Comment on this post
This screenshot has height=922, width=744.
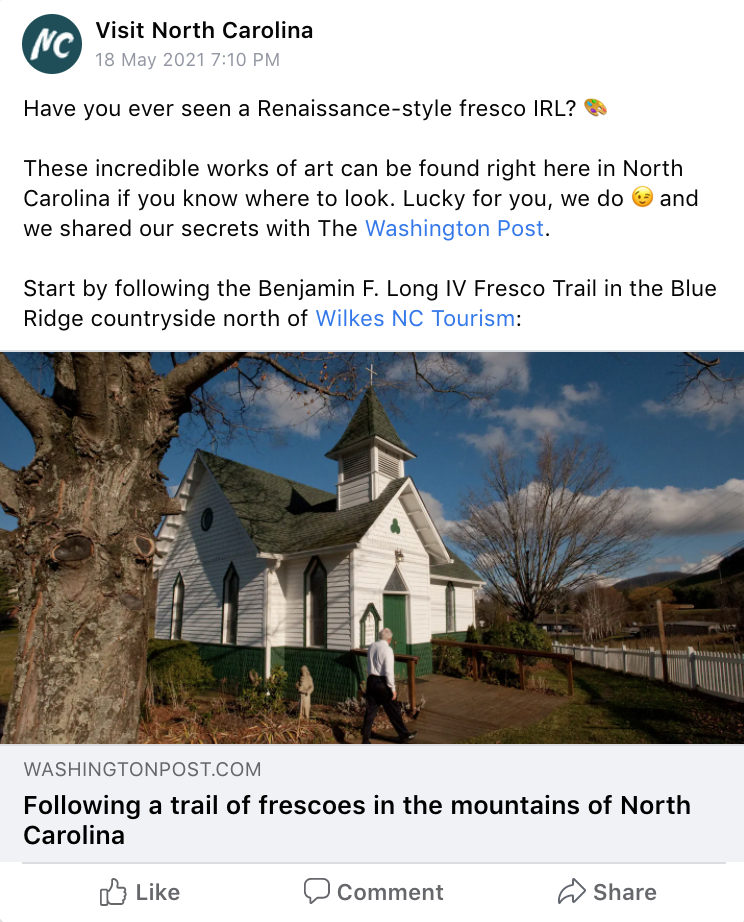373,892
